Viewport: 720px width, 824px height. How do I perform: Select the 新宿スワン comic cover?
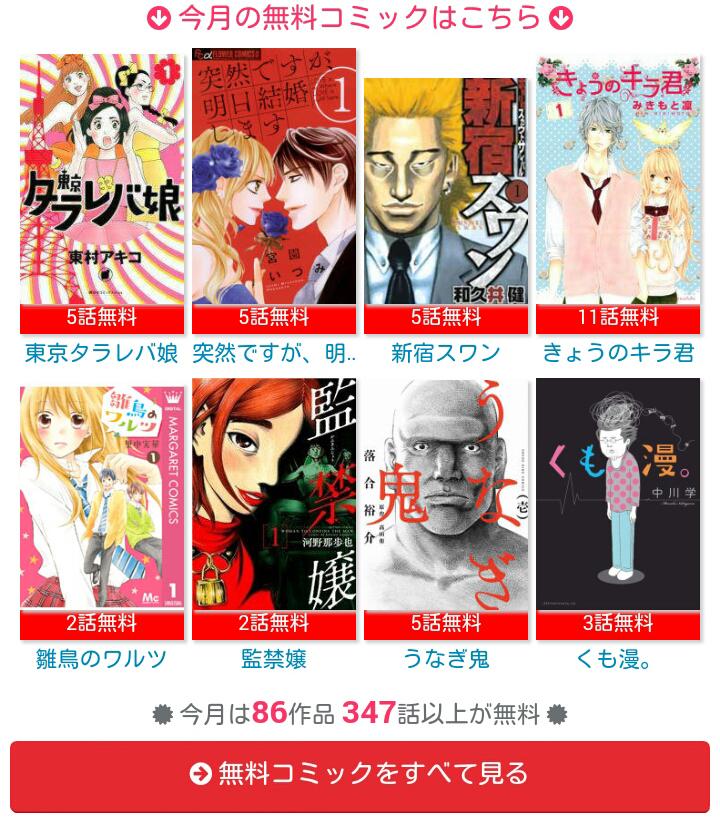[x=446, y=190]
